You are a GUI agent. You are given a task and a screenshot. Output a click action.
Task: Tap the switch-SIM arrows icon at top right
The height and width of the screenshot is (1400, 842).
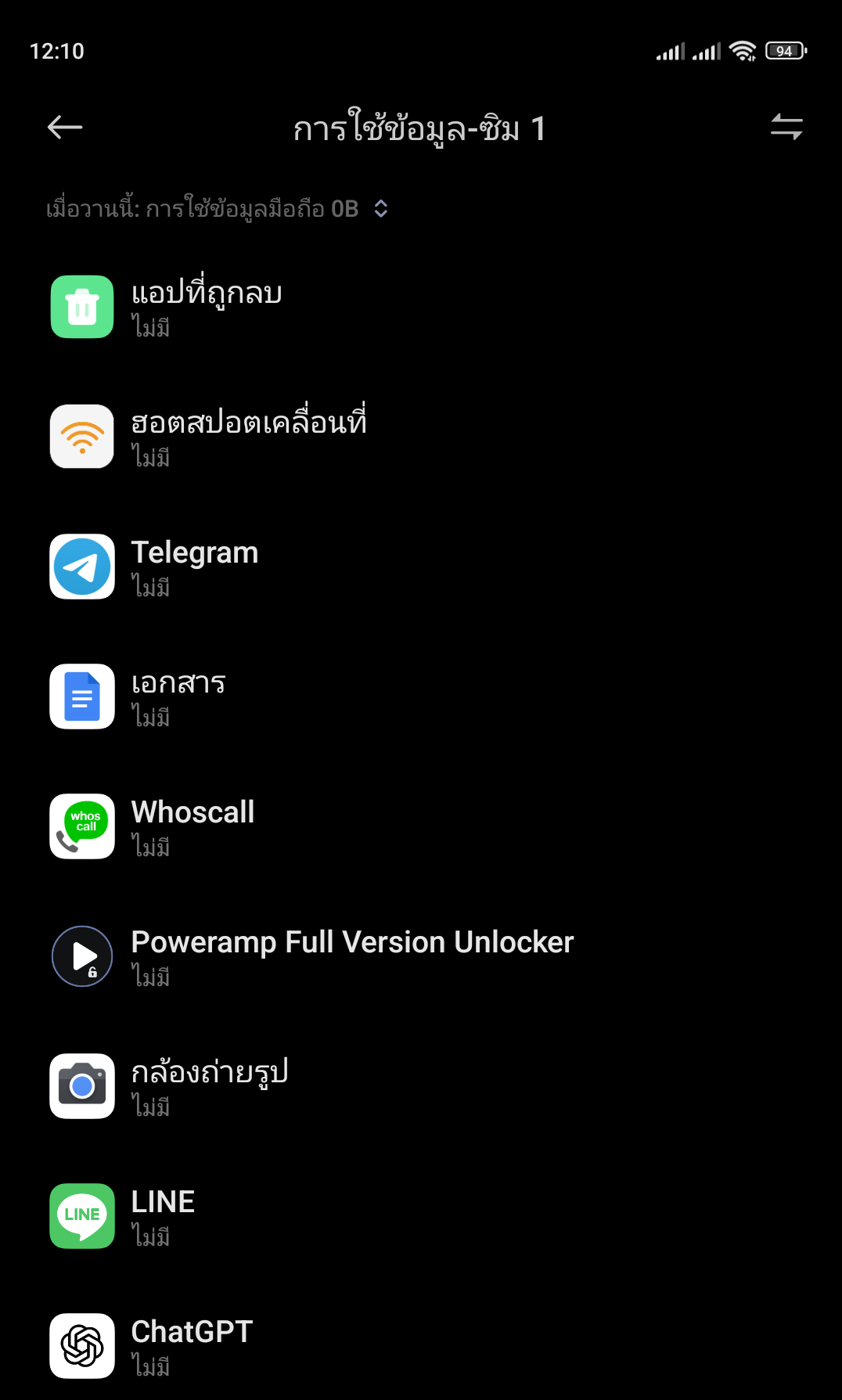point(786,128)
